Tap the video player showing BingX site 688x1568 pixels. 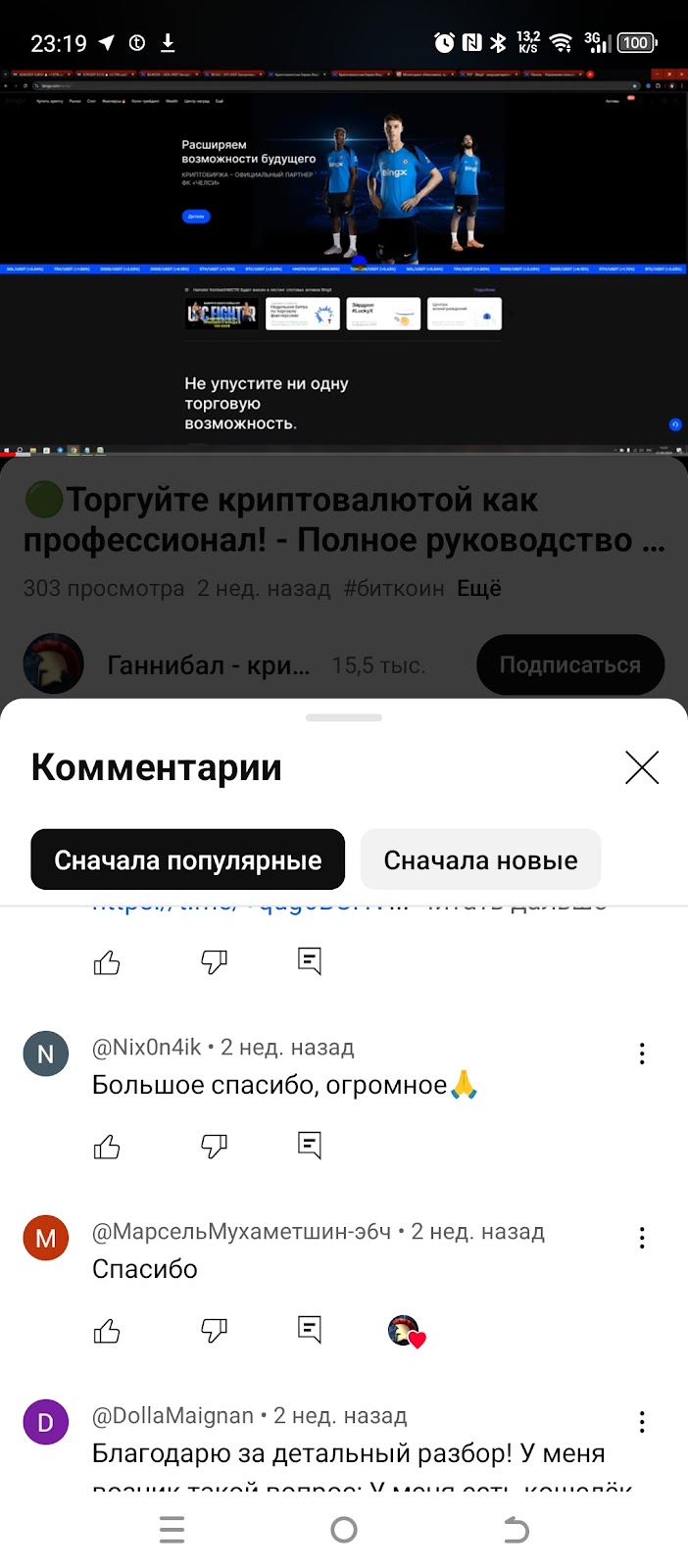344,260
